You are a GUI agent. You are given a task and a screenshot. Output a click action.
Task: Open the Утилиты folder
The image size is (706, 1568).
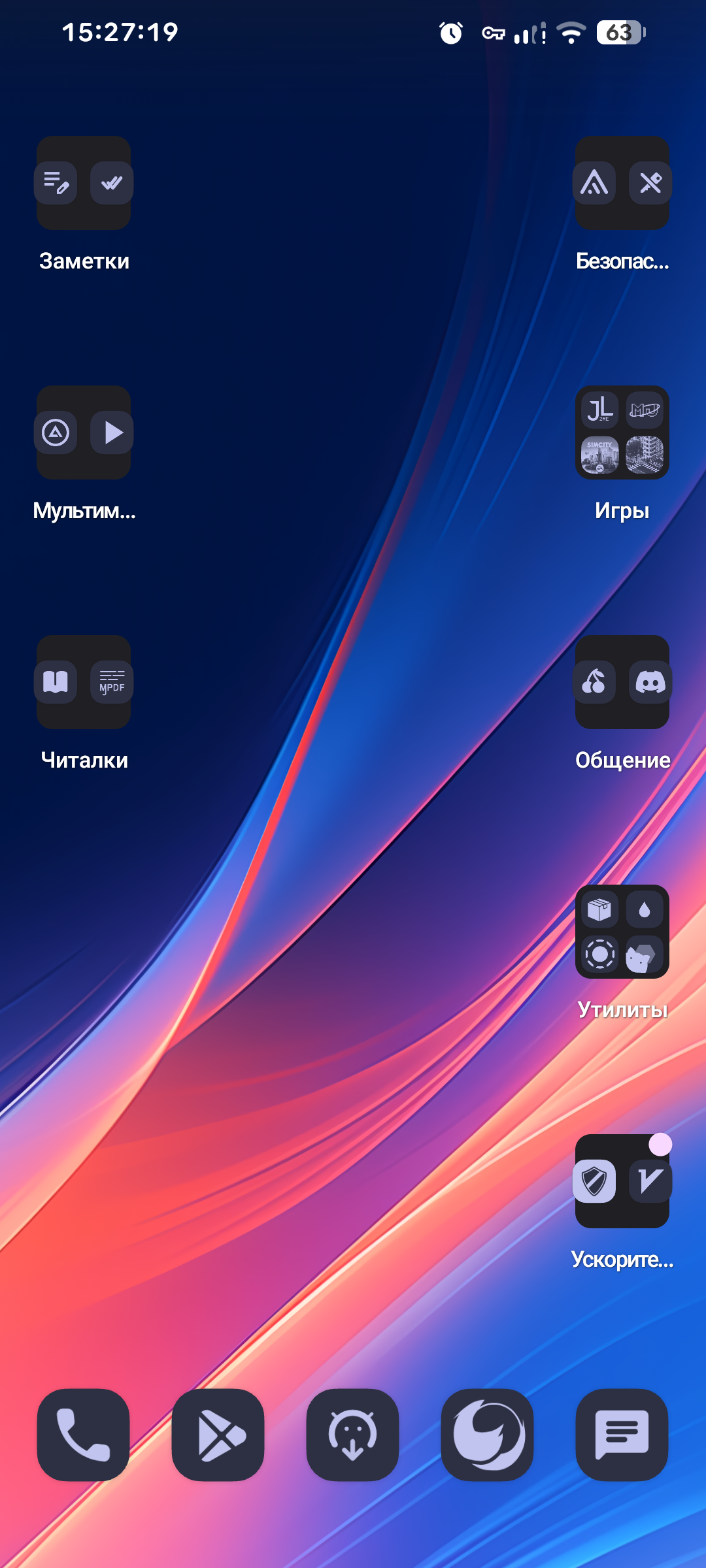coord(622,932)
